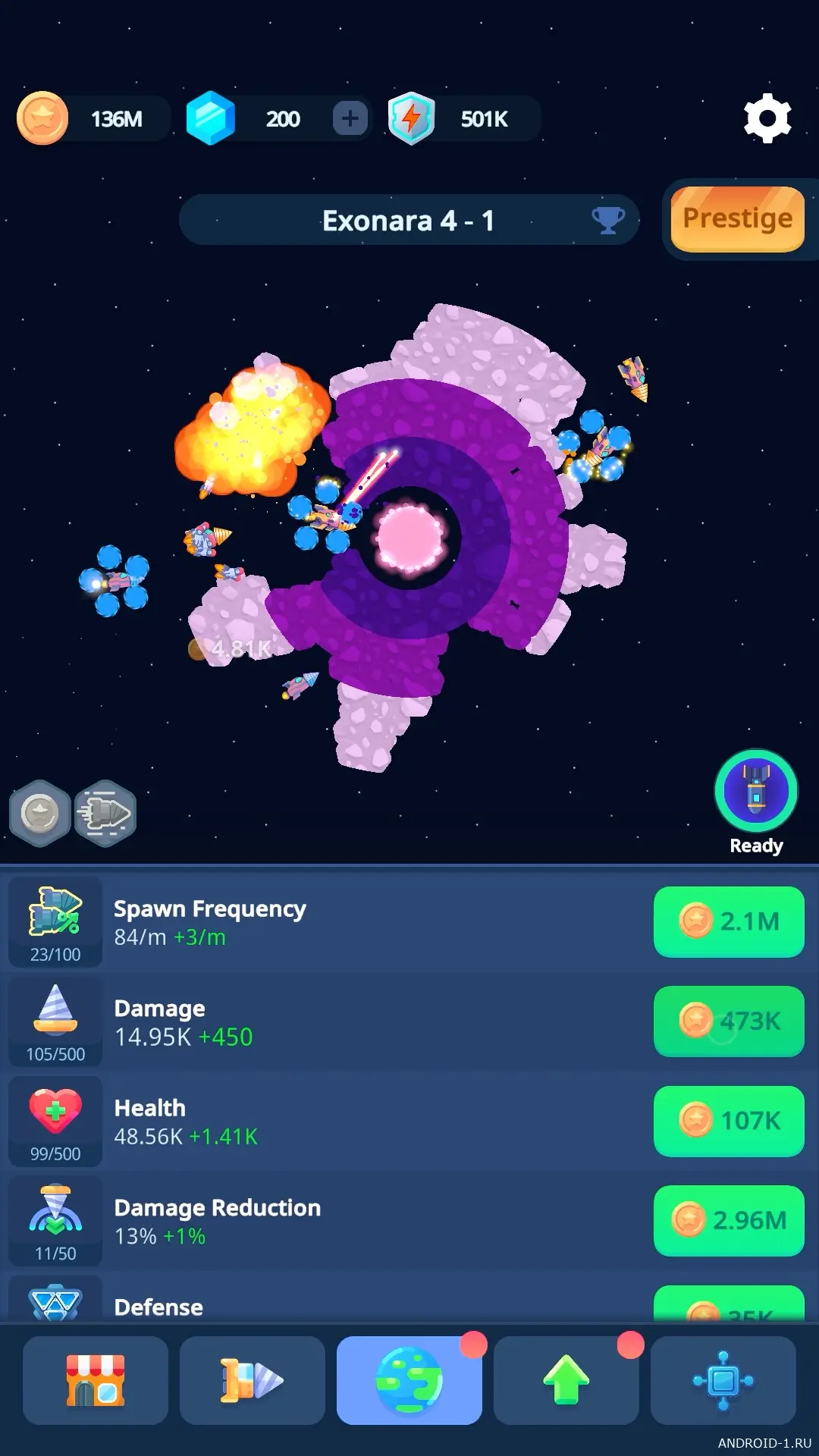Tap the Prestige button
Screen dimensions: 819x1456
[x=737, y=219]
